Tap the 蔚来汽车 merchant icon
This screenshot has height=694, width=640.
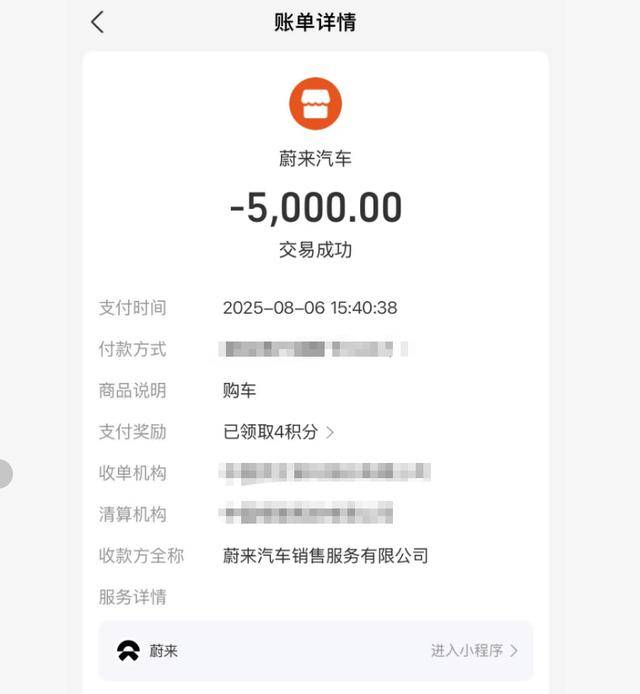(x=315, y=104)
